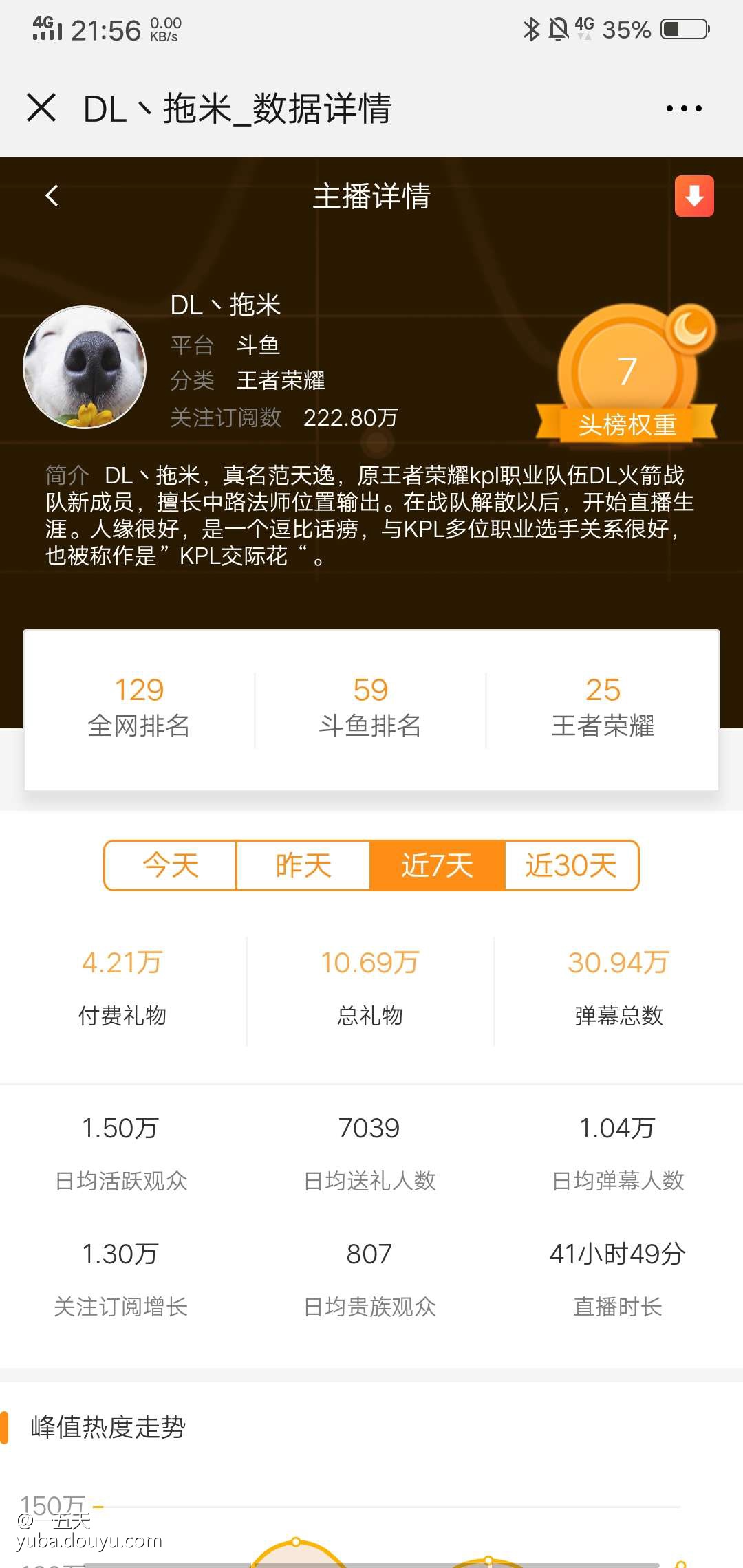Select the 昨天 time range
743x1568 pixels.
[x=303, y=865]
